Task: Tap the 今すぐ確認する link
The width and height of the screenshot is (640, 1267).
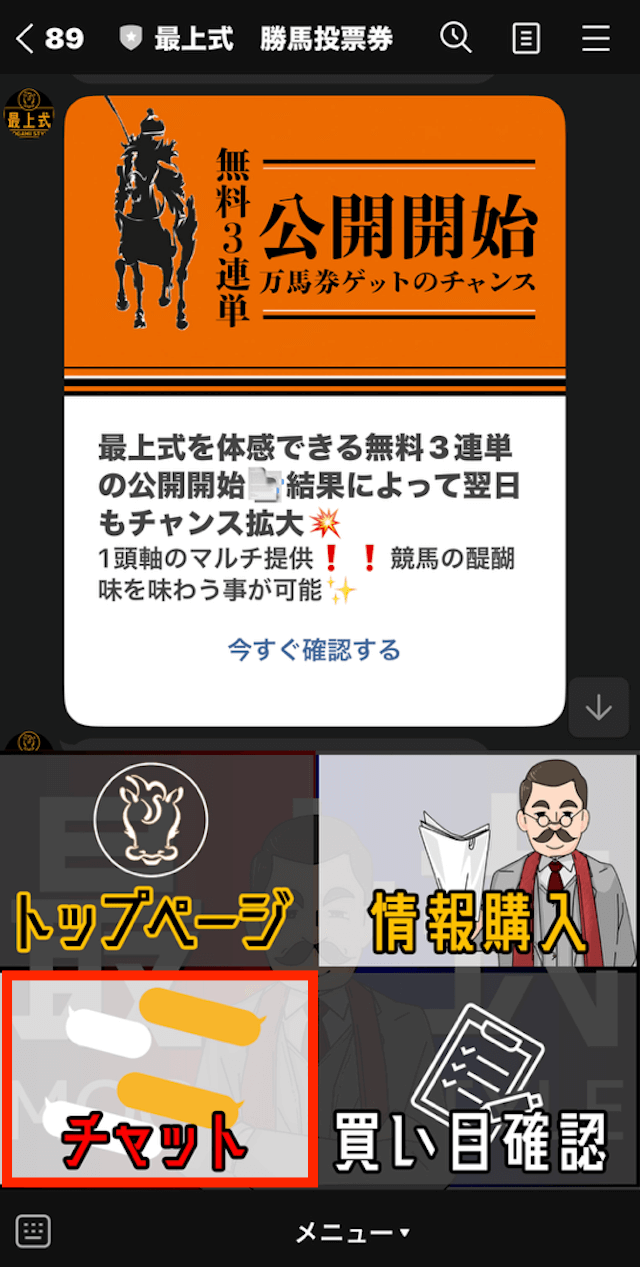Action: point(314,650)
